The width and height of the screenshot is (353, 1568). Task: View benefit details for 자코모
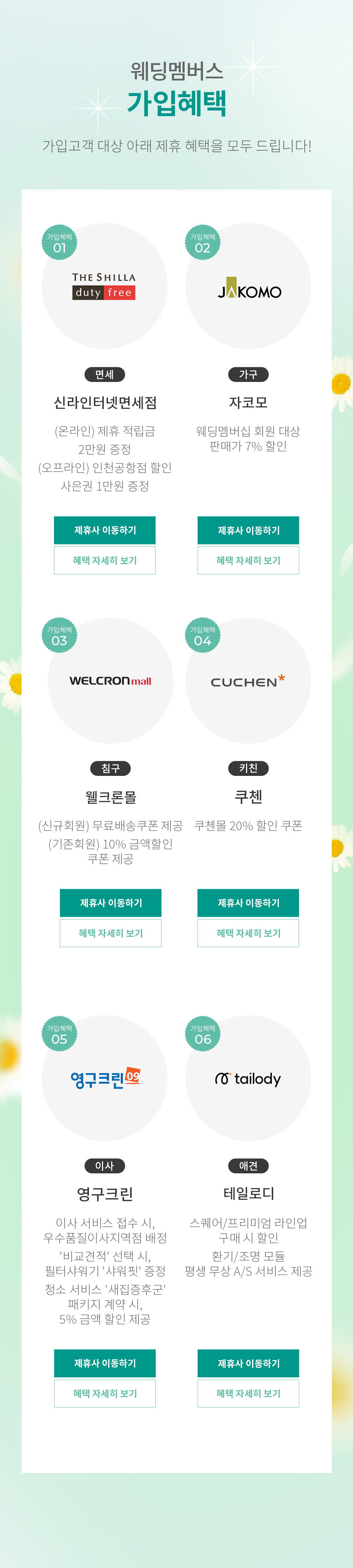tap(248, 560)
